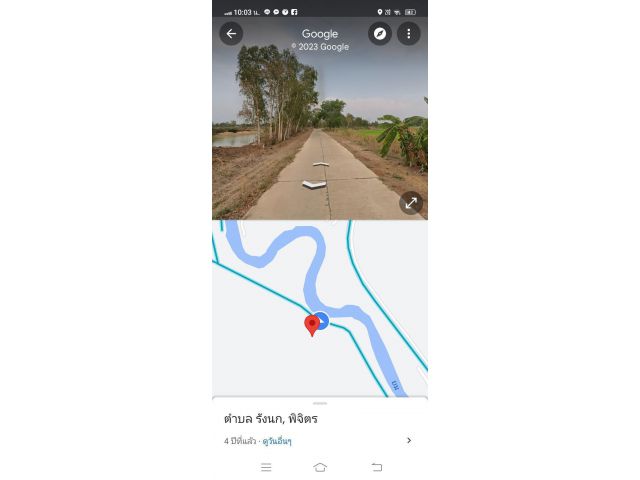This screenshot has height=480, width=640.
Task: Expand Street View to full screen
Action: pos(410,203)
